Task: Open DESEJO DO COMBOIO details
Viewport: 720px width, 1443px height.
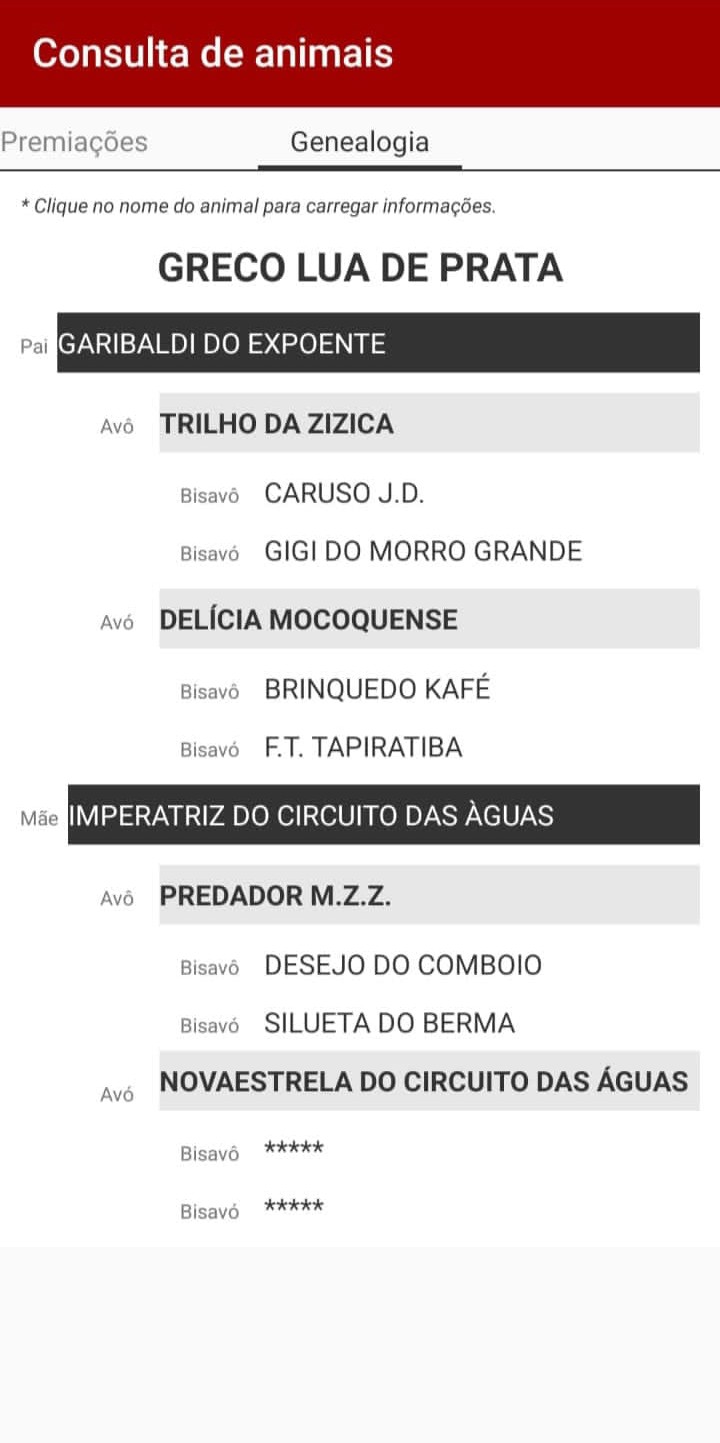Action: click(403, 965)
